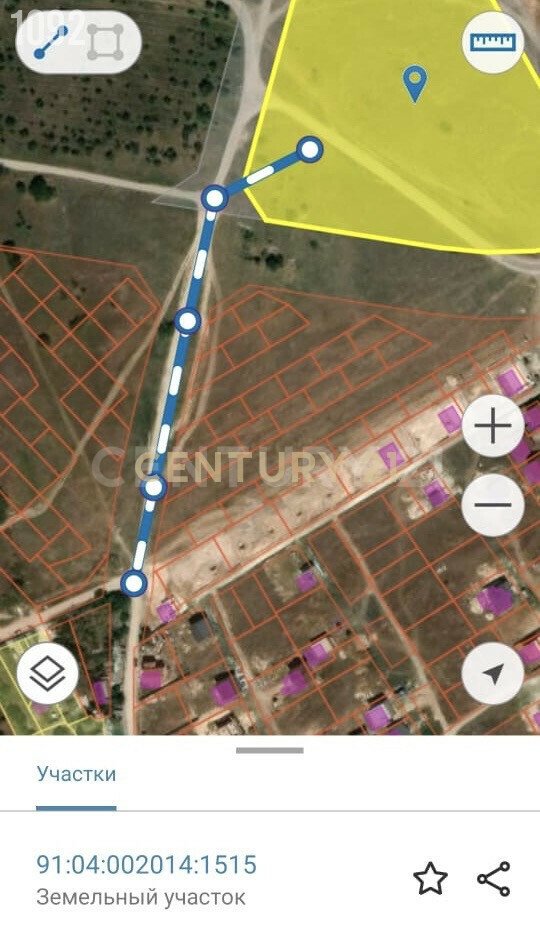Zoom out of the map
This screenshot has height=933, width=540.
coord(492,505)
